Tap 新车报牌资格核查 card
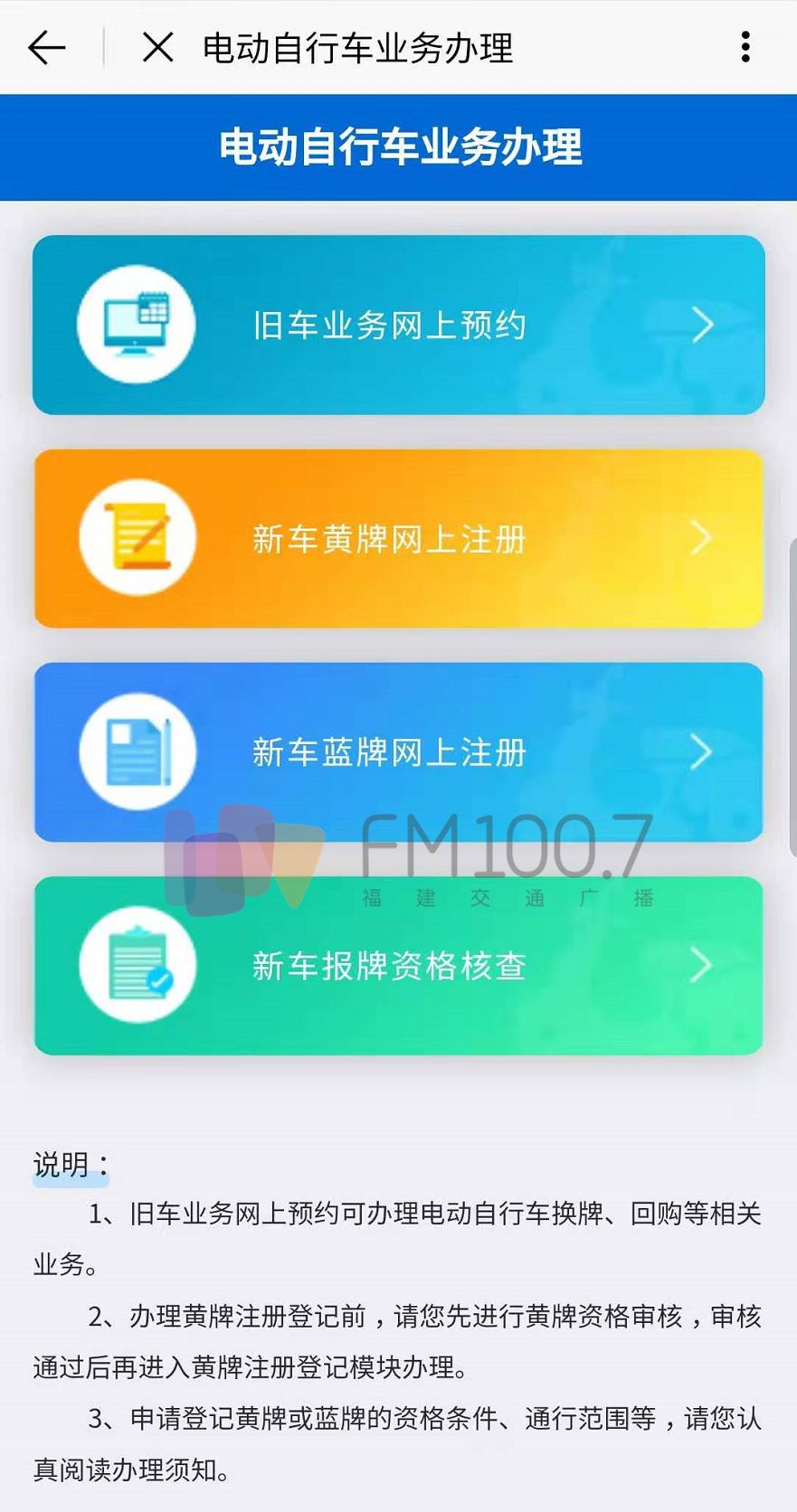 click(x=398, y=966)
